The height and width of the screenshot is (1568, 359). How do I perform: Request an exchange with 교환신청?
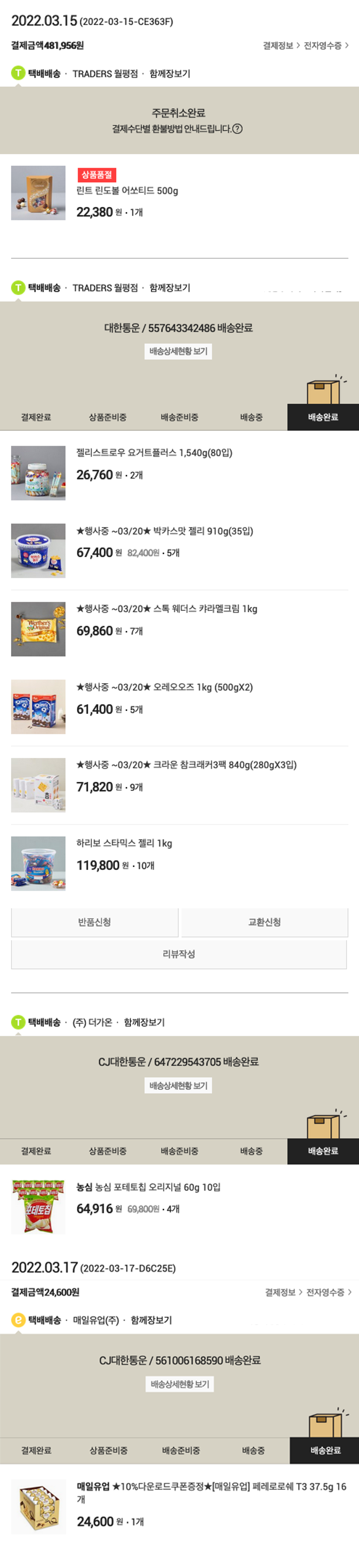pos(265,922)
